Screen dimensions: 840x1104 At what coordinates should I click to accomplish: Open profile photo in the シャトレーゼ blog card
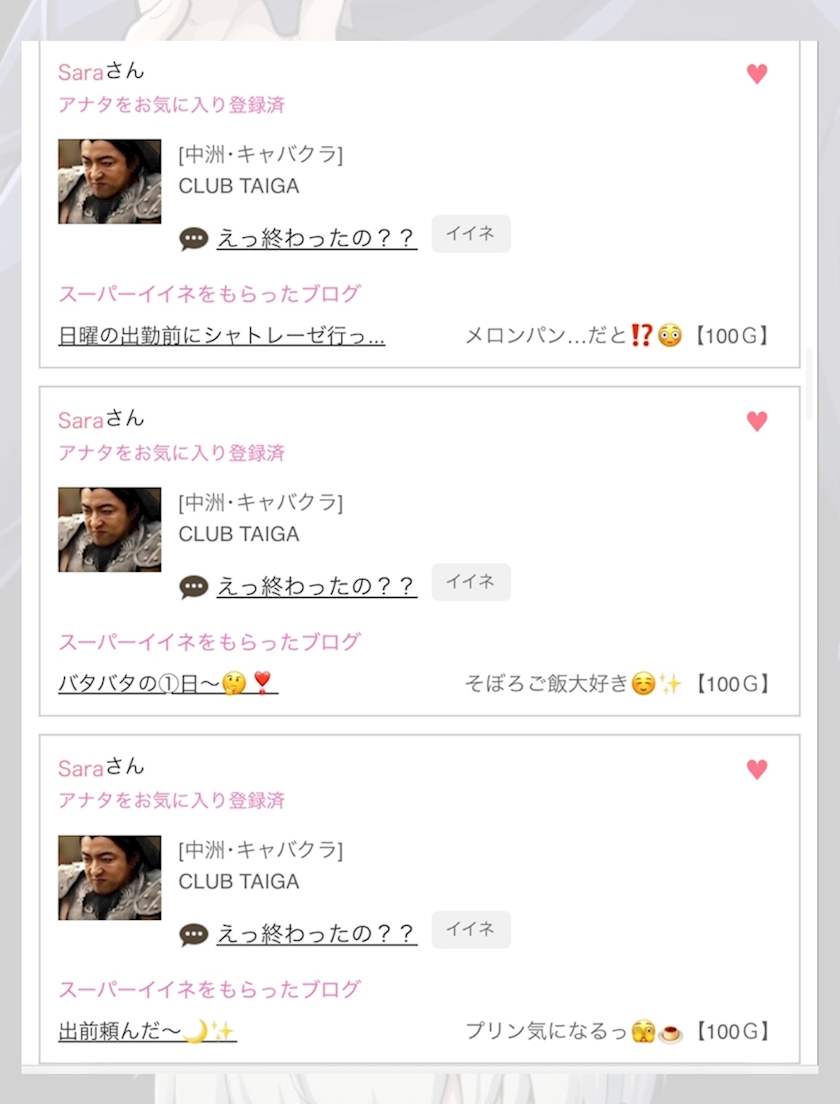[109, 182]
